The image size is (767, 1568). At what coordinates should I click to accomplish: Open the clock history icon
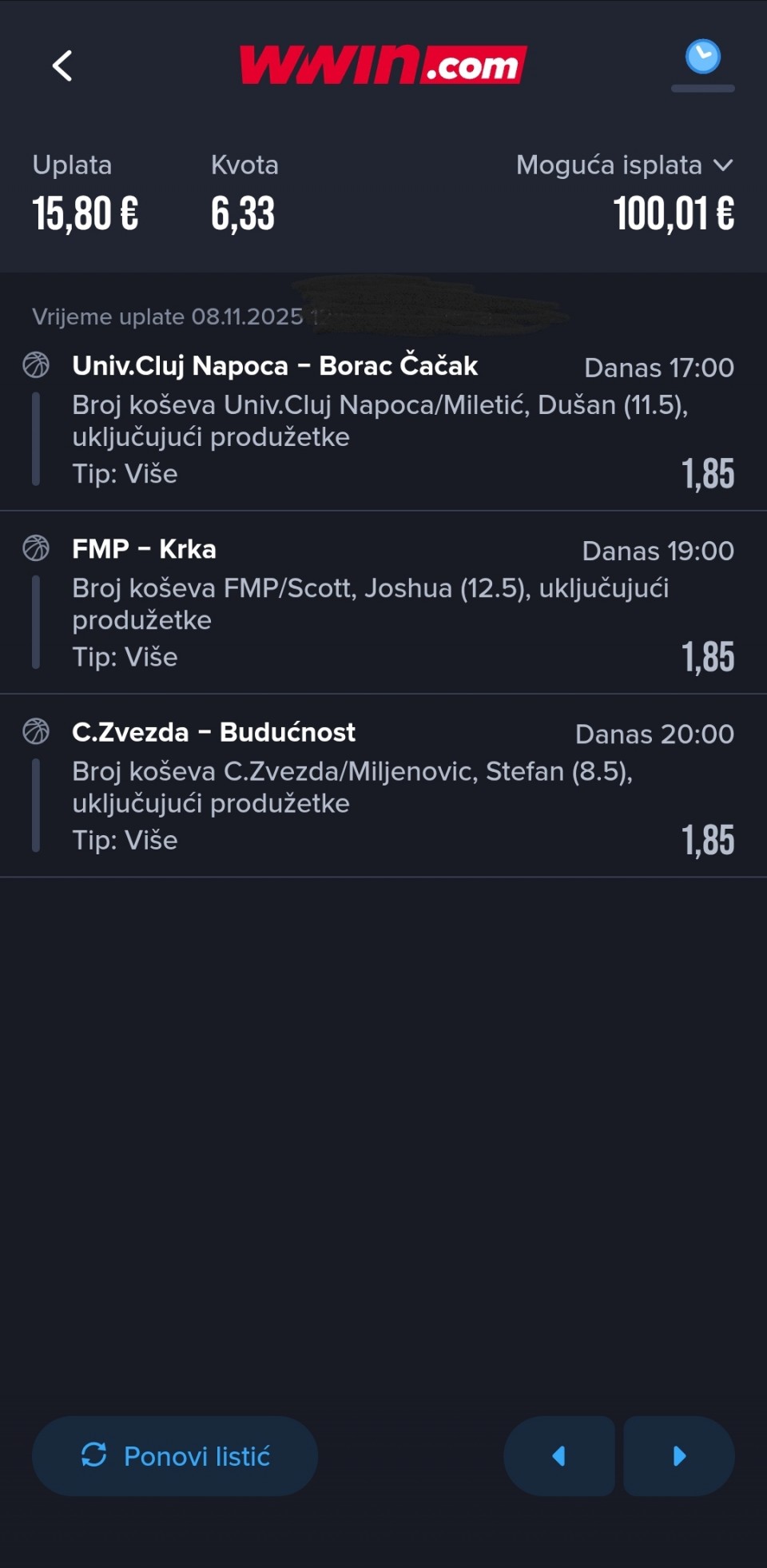point(702,58)
